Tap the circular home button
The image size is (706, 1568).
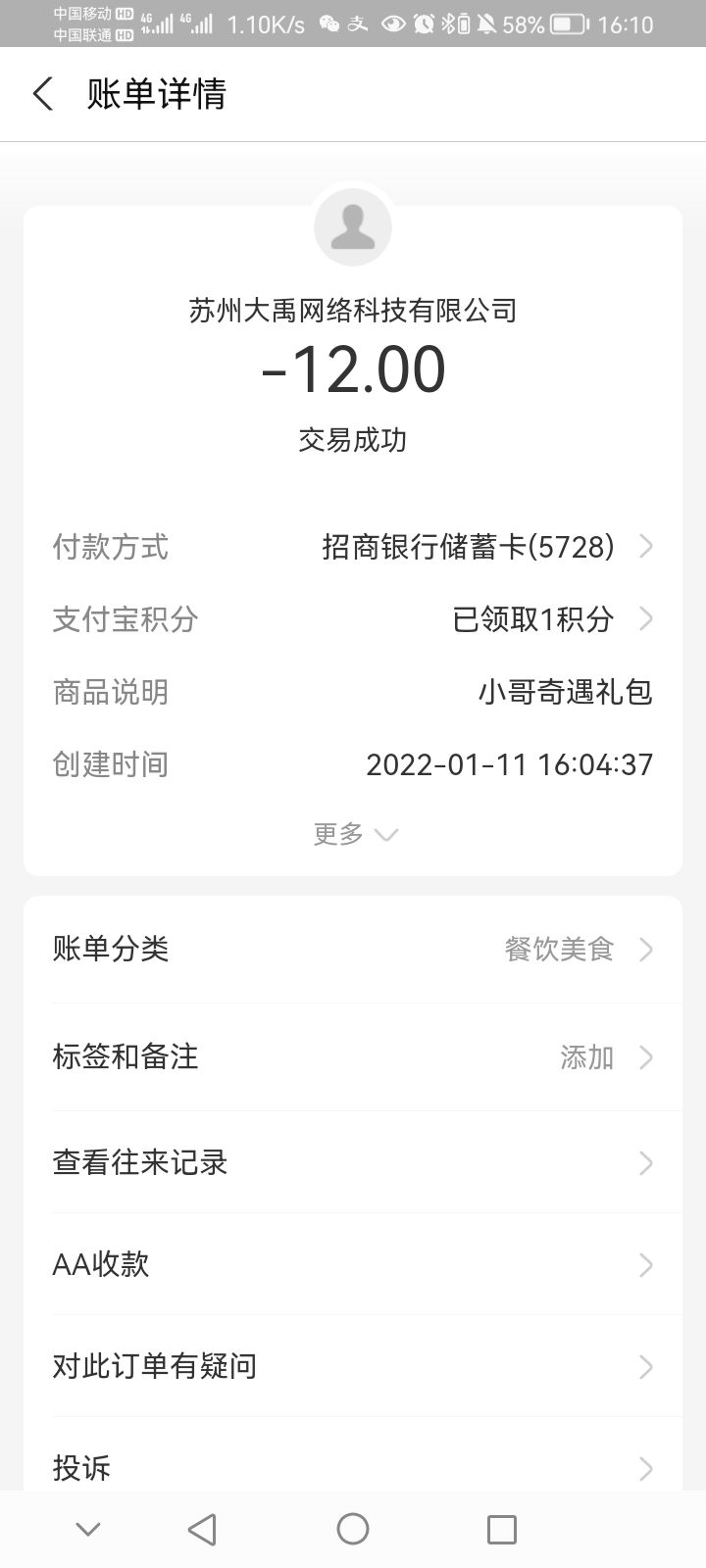coord(353,1528)
